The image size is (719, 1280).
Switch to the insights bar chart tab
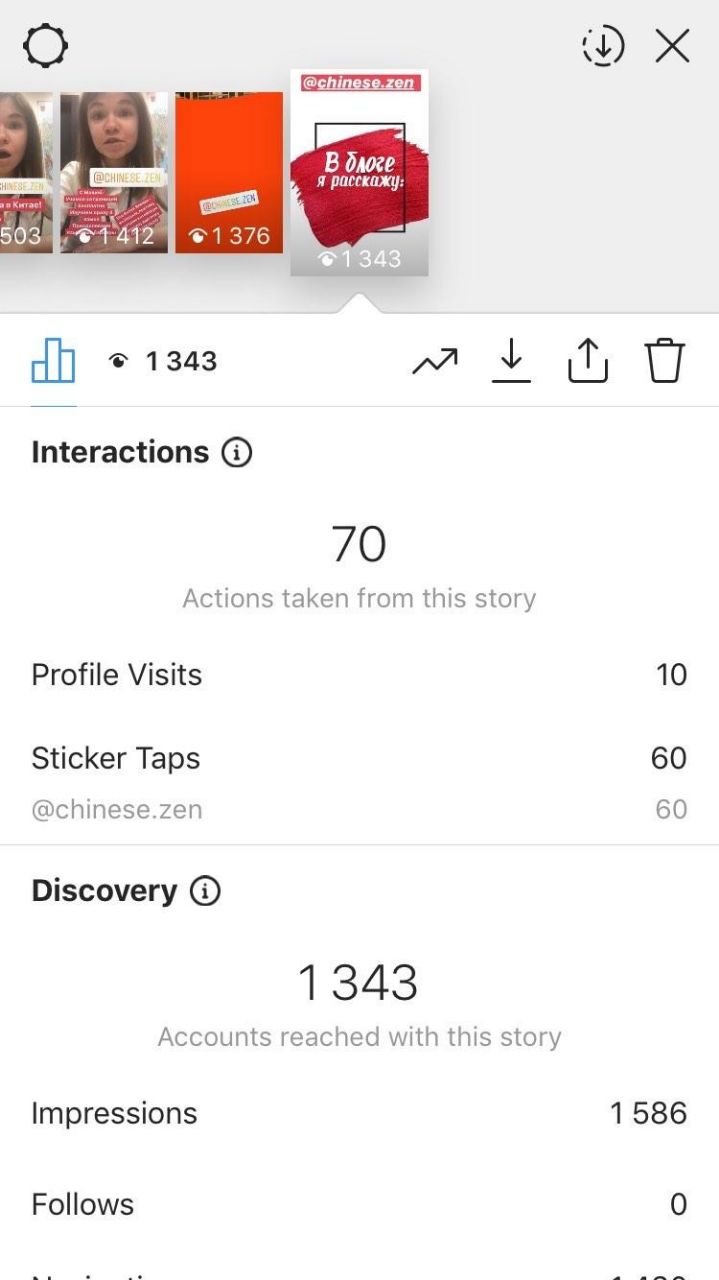tap(53, 360)
